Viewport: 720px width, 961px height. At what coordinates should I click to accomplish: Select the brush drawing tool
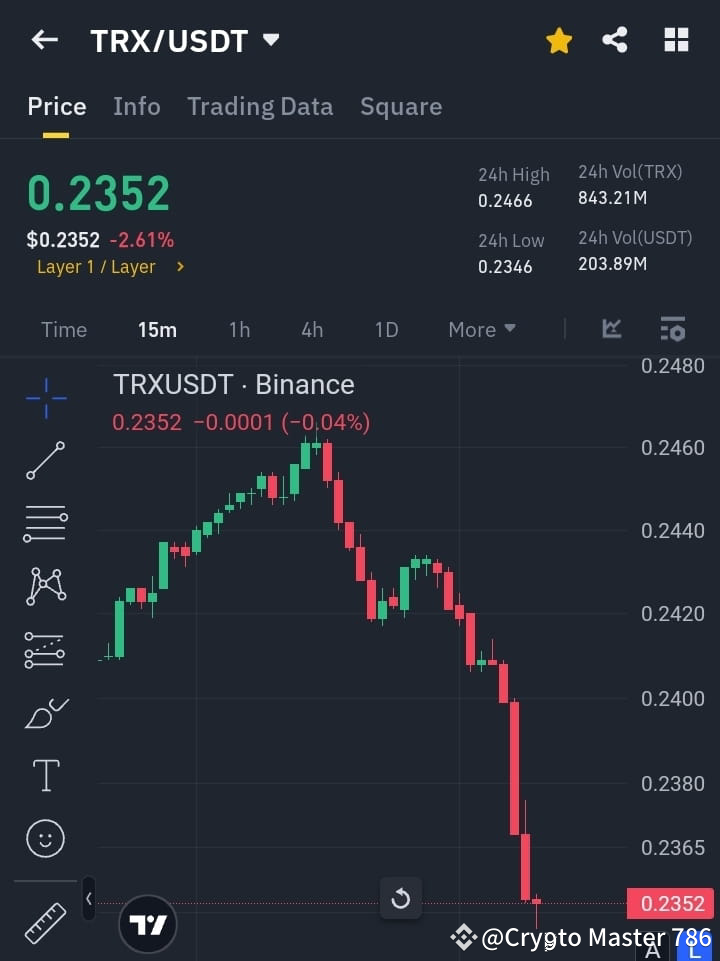(45, 712)
